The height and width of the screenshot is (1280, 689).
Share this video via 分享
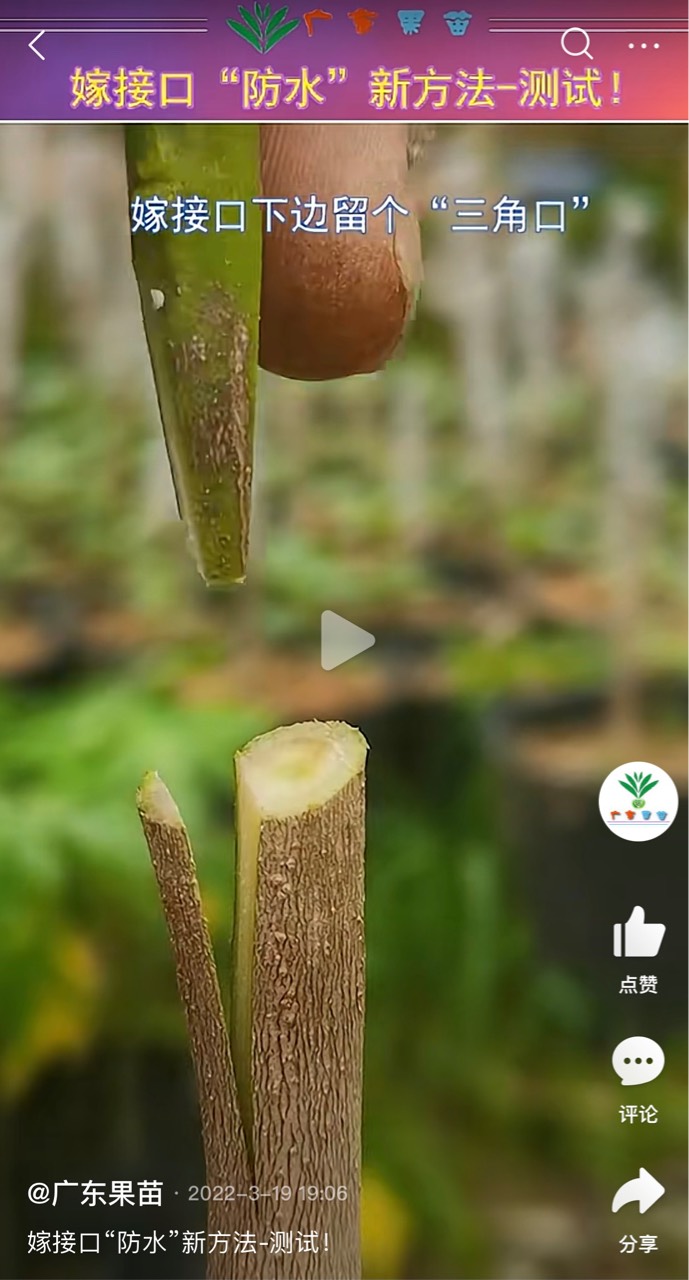click(x=638, y=1210)
